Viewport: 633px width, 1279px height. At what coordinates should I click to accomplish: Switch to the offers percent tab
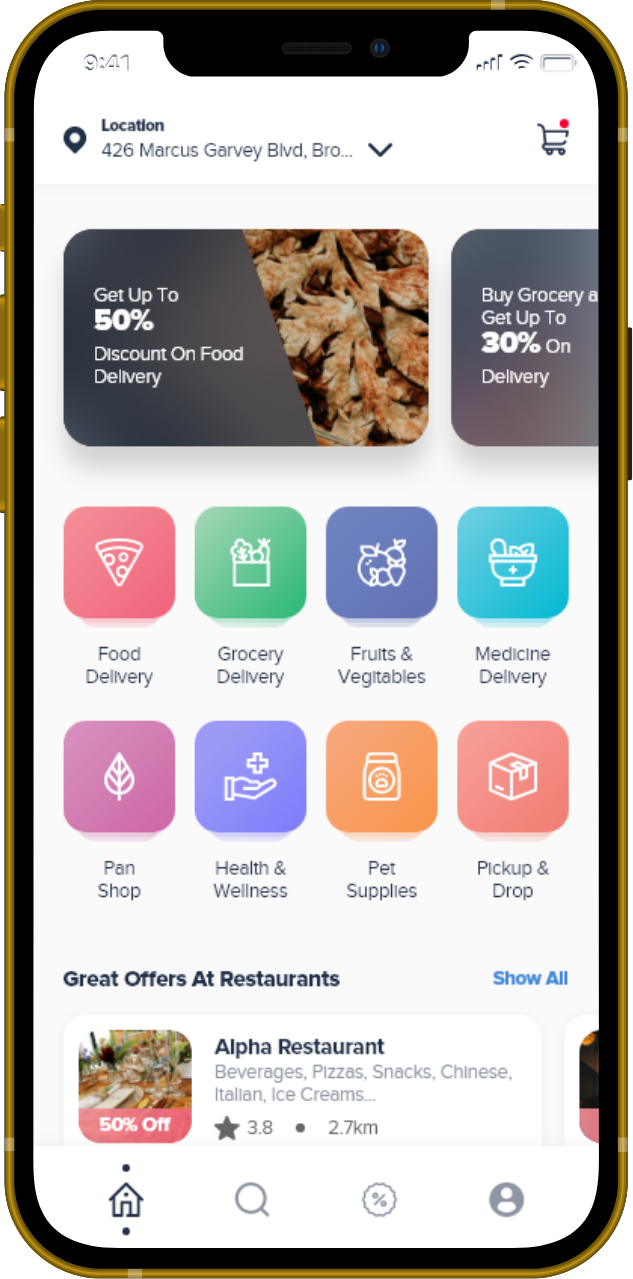pyautogui.click(x=379, y=1199)
